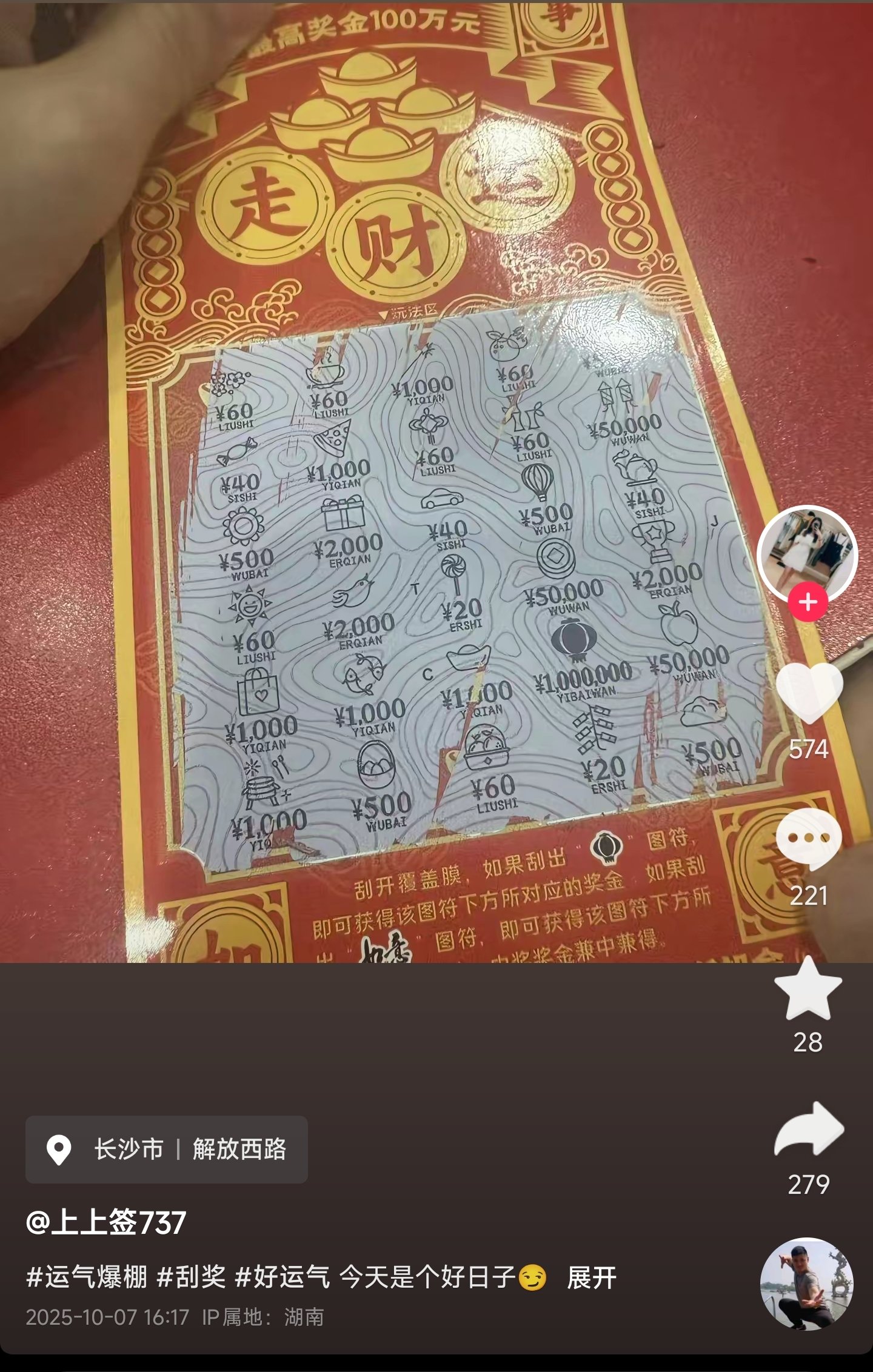Open @上上签737 username profile
Viewport: 873px width, 1372px height.
click(106, 1222)
